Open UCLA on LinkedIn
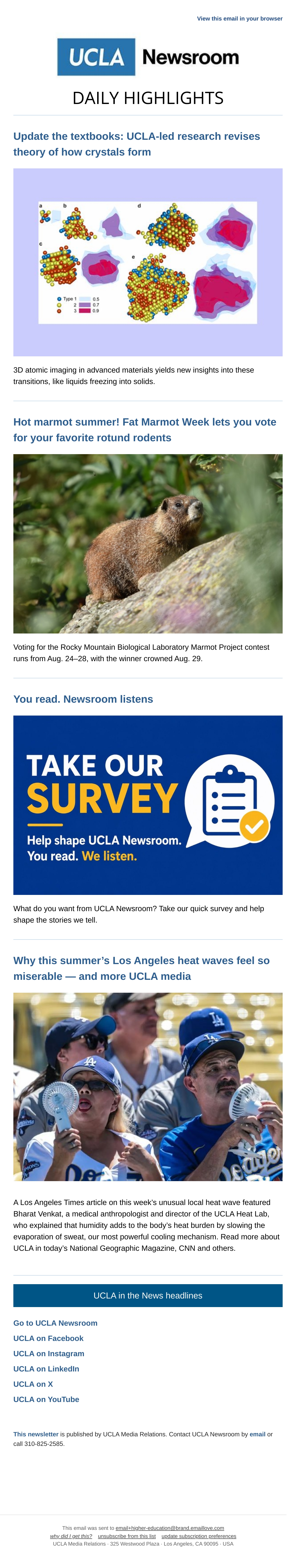This screenshot has width=296, height=1568. click(46, 1368)
